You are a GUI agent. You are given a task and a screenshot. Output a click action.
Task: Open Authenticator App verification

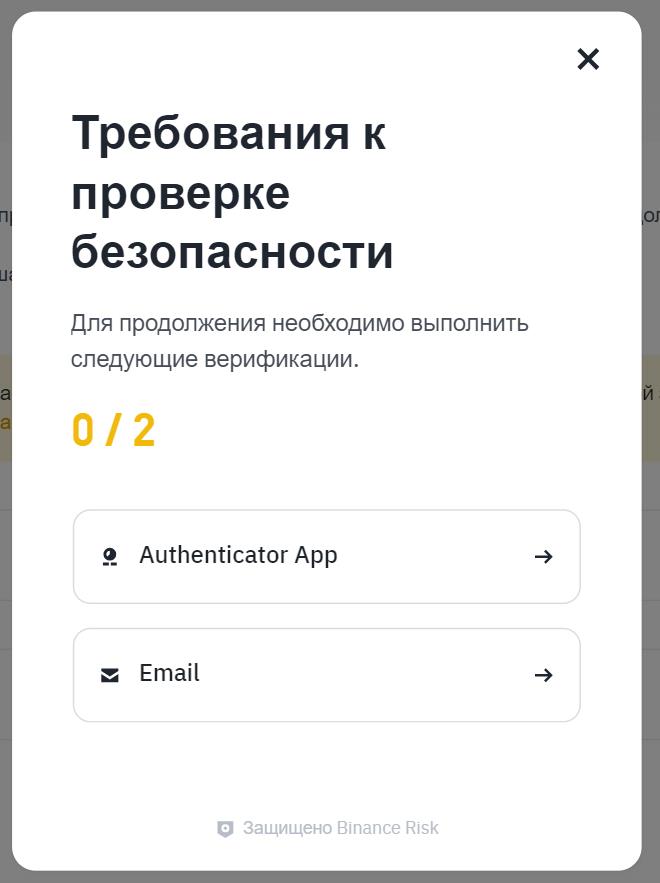326,557
